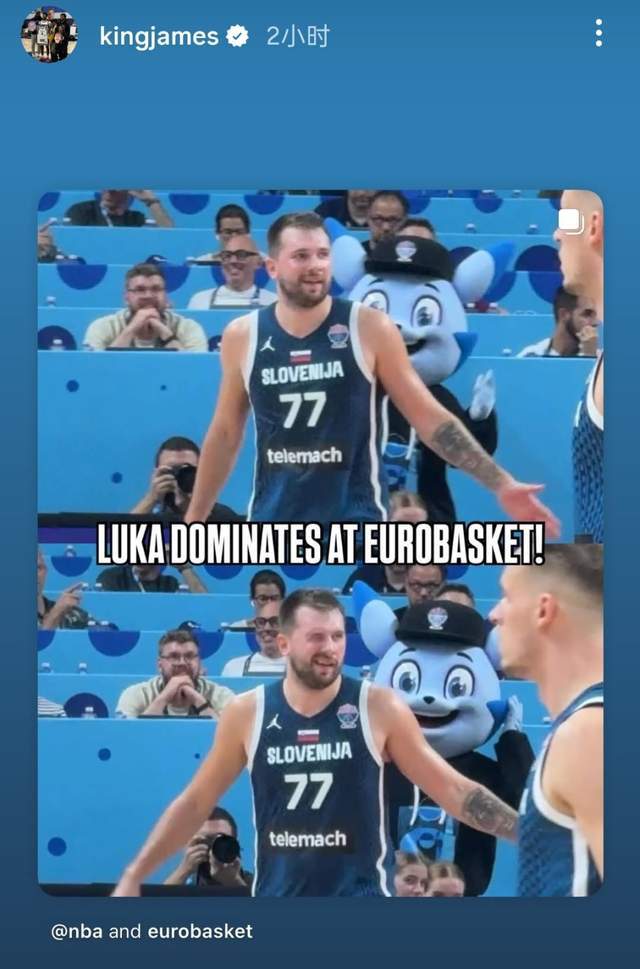The image size is (640, 969).
Task: Open kingjames profile picture
Action: coord(48,35)
